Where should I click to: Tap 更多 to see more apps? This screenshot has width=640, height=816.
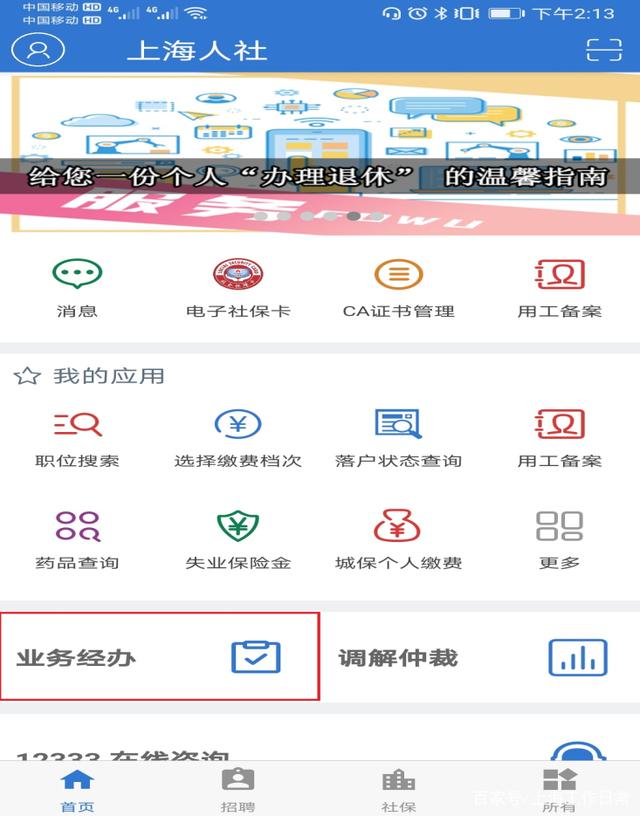(559, 539)
